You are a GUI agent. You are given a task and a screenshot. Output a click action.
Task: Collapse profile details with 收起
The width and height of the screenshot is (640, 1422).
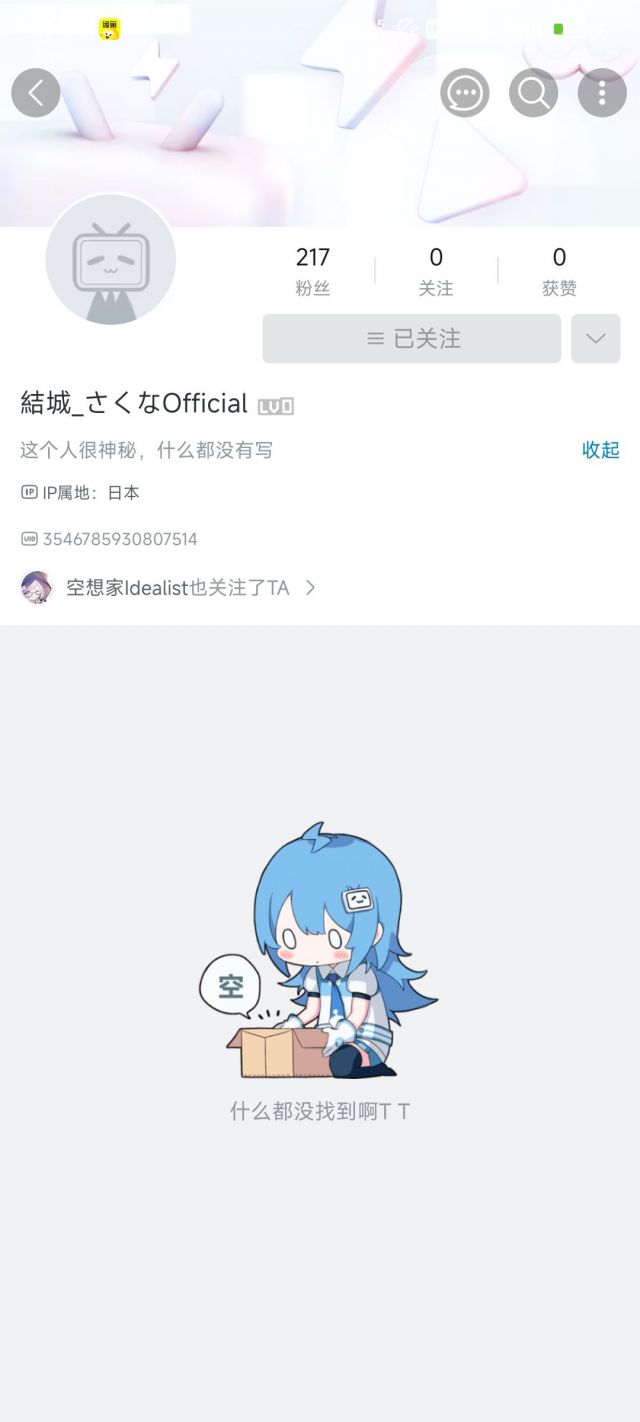coord(601,450)
